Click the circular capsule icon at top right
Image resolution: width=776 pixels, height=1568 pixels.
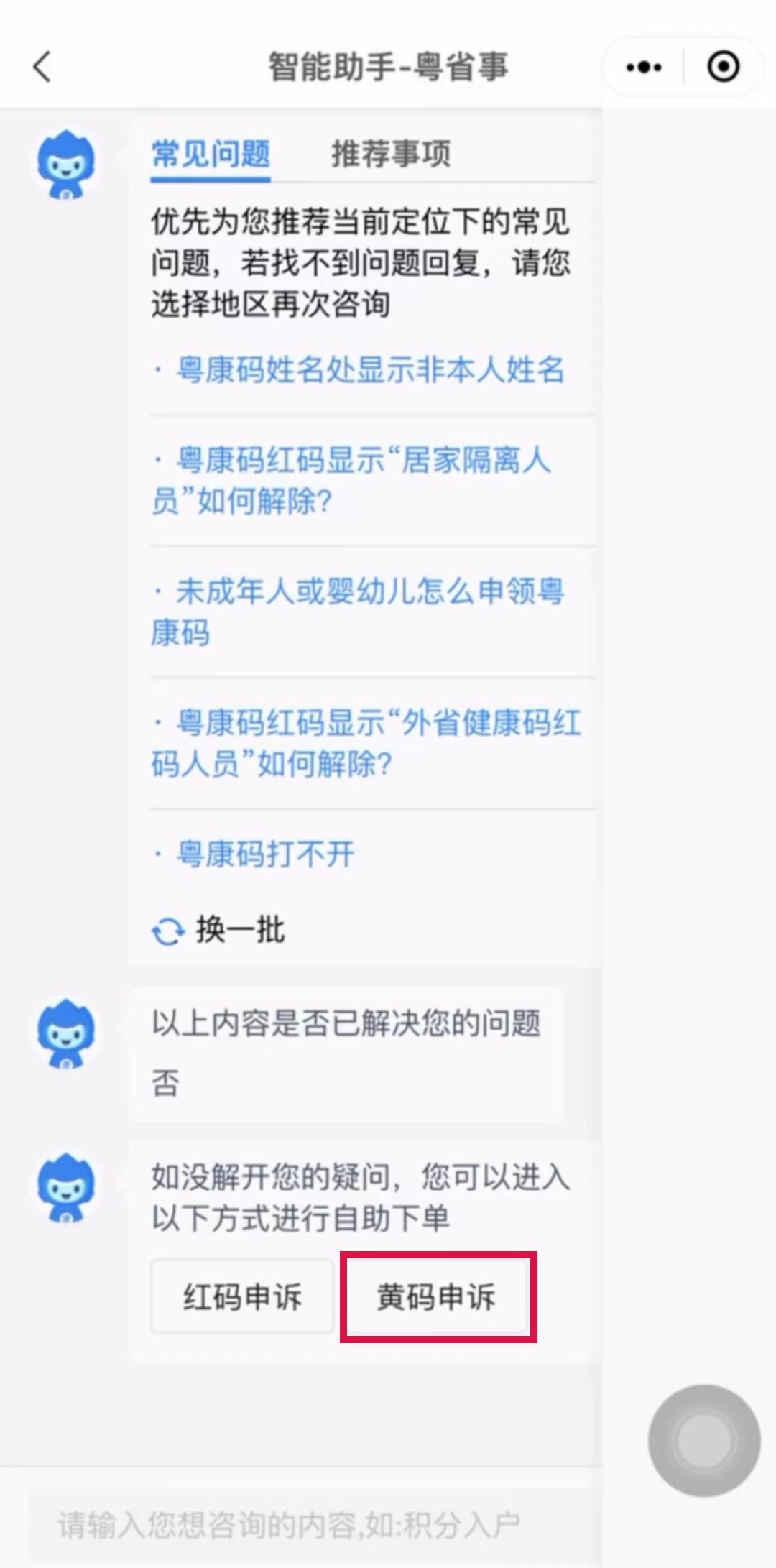(724, 67)
